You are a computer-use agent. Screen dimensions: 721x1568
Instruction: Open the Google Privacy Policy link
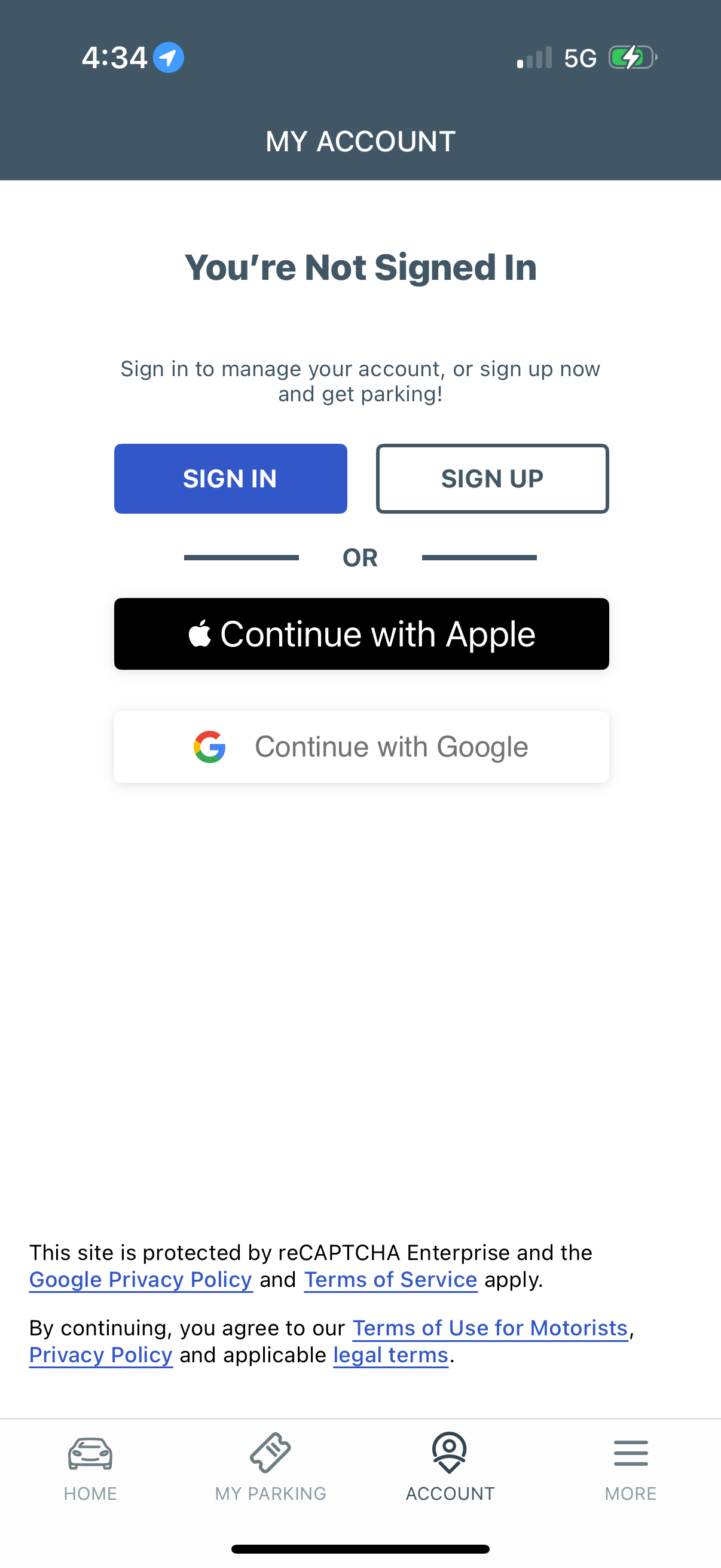139,1279
